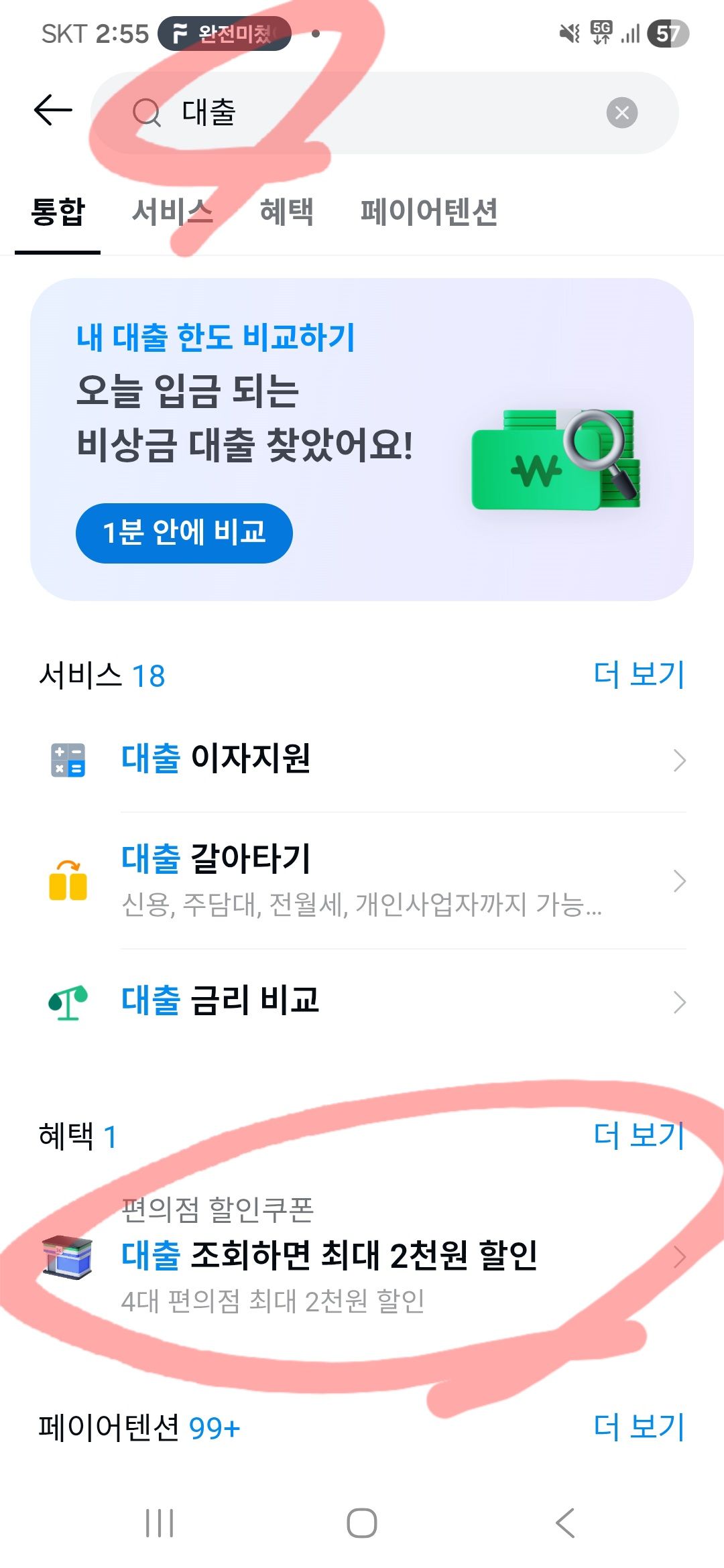The height and width of the screenshot is (1568, 724).
Task: Show more in the 혜택 1 section
Action: (639, 1135)
